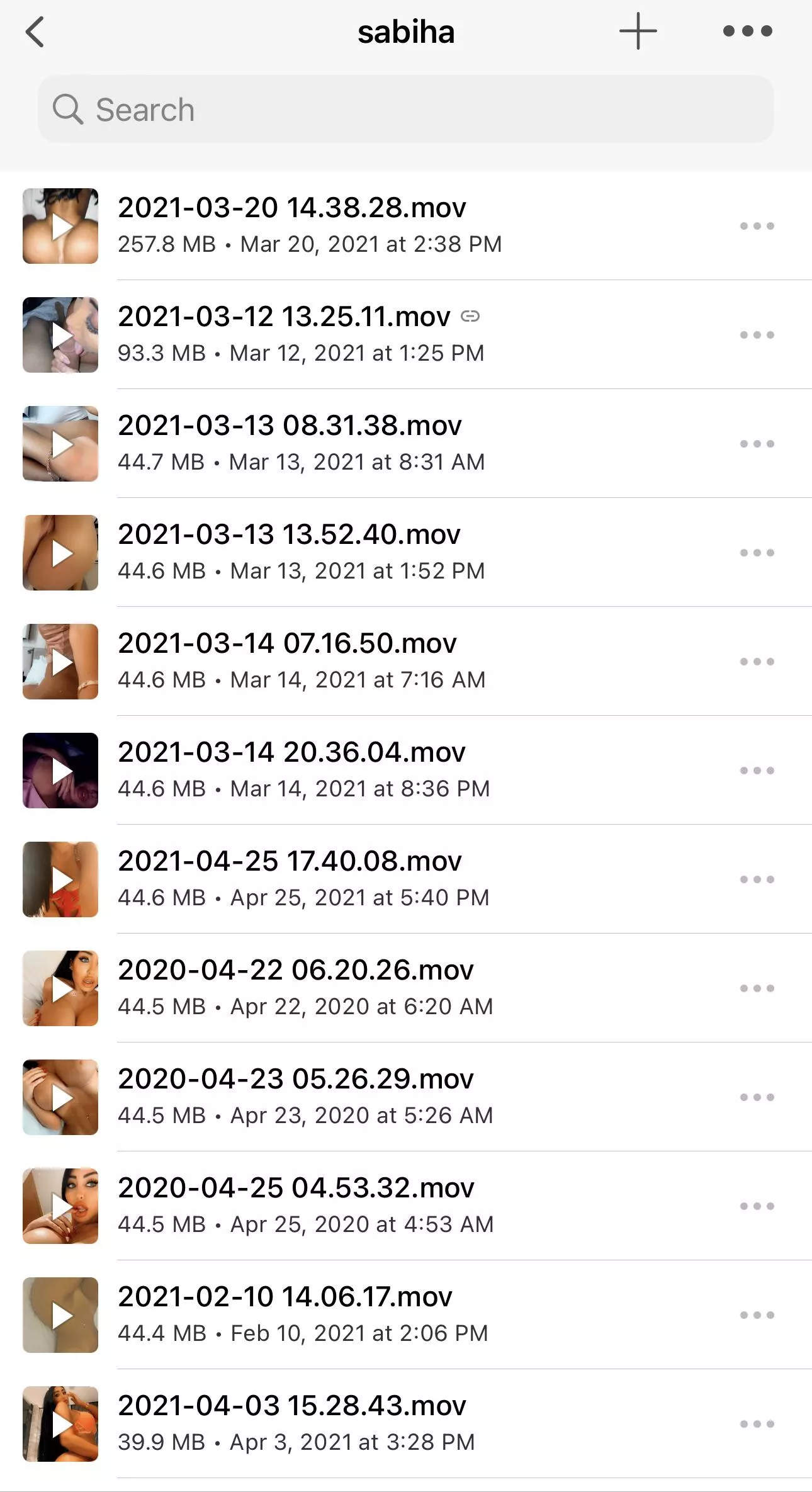Open options for 2021-03-20 14.38.28.mov
The width and height of the screenshot is (812, 1492).
(x=757, y=226)
